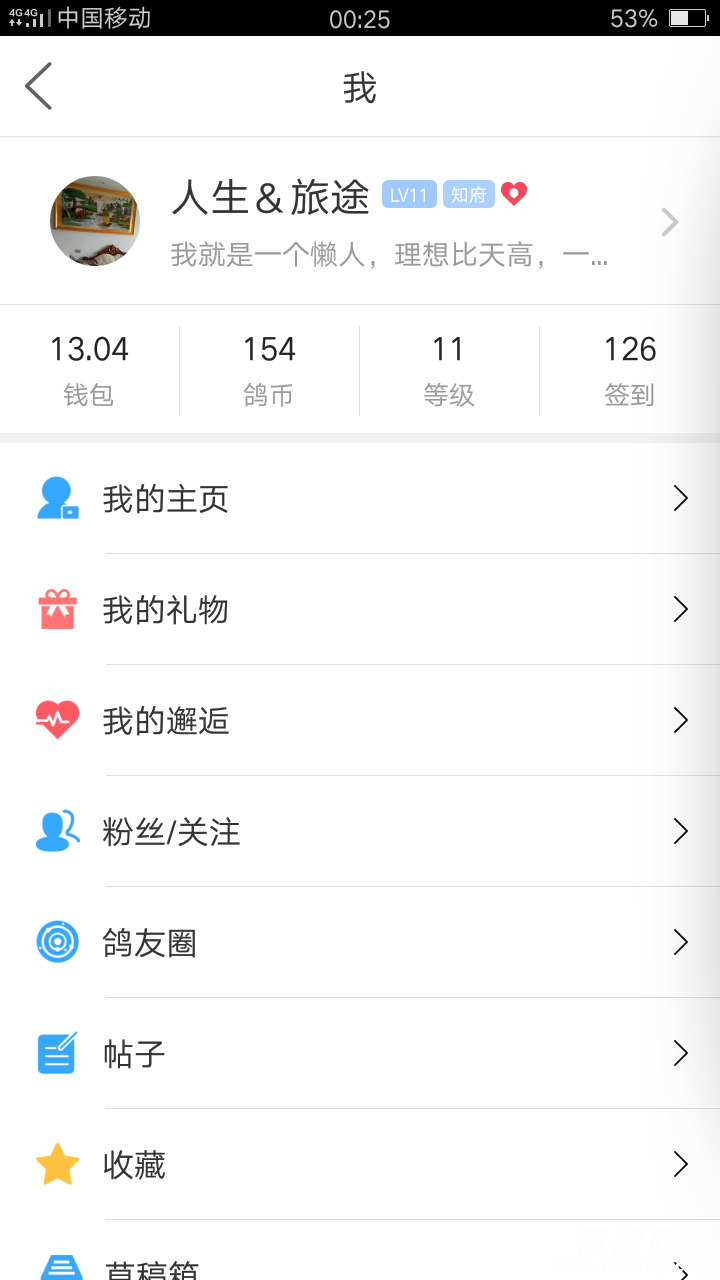This screenshot has width=720, height=1280.
Task: Go to 粉丝/关注 list
Action: click(360, 831)
